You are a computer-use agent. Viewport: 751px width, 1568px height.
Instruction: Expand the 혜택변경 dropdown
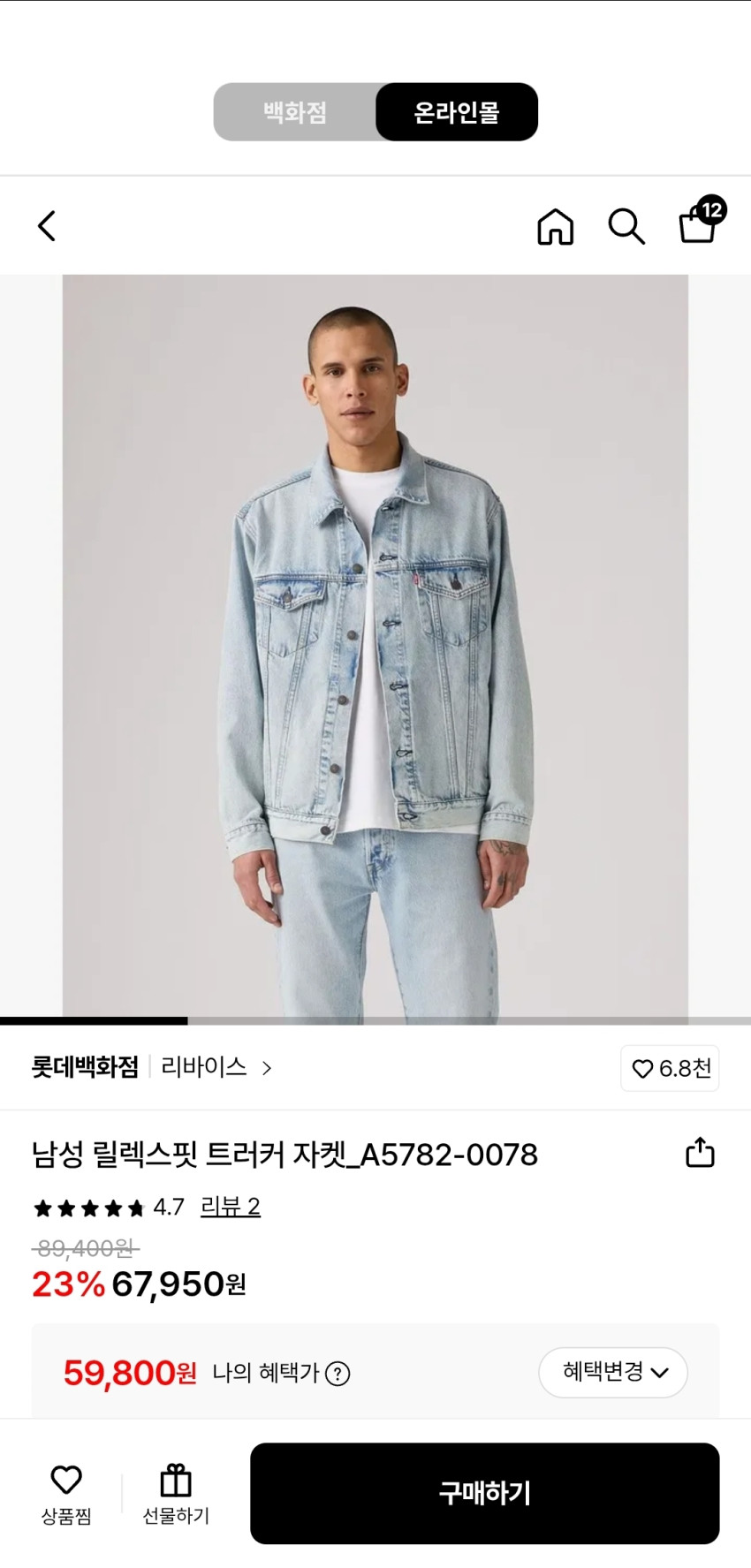point(613,1372)
